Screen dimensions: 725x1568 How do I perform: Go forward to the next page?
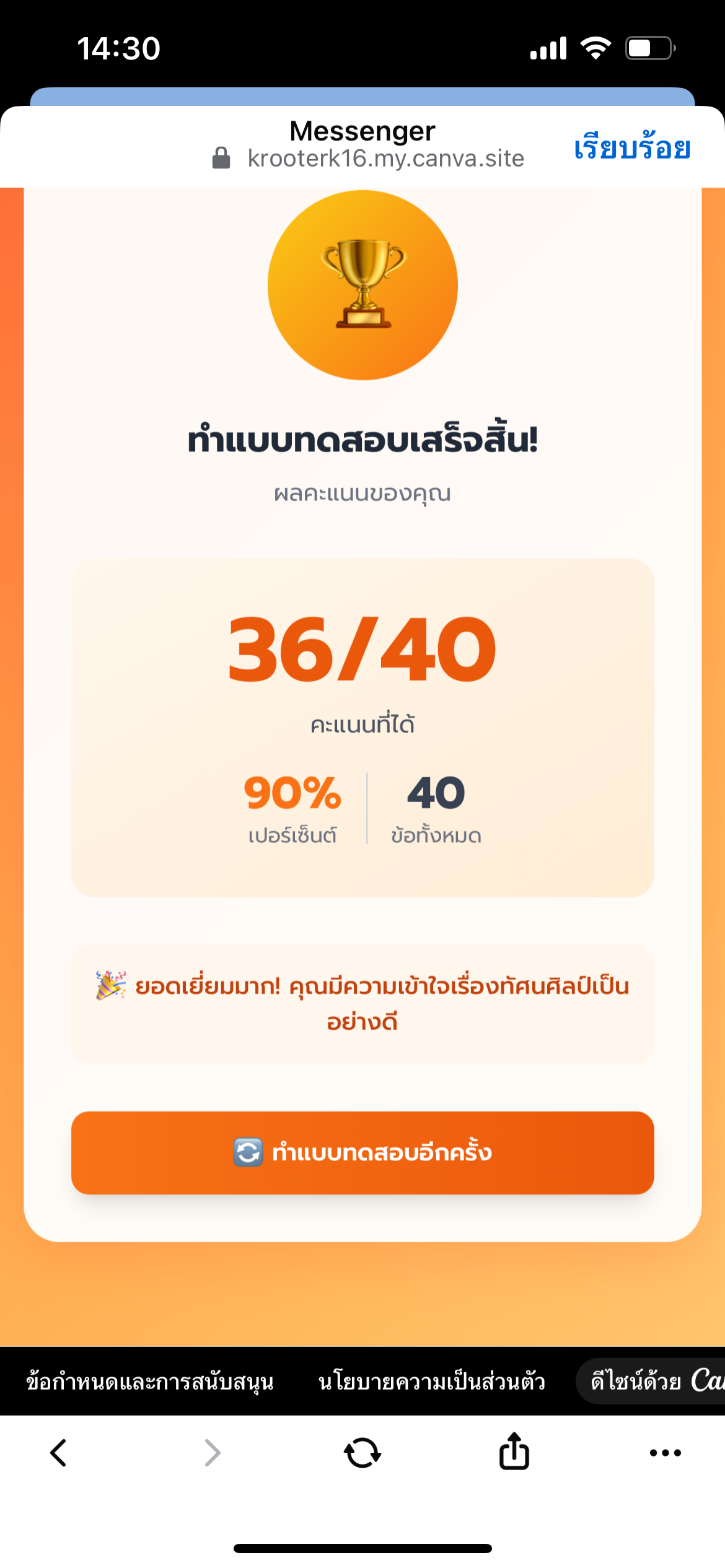point(212,1452)
